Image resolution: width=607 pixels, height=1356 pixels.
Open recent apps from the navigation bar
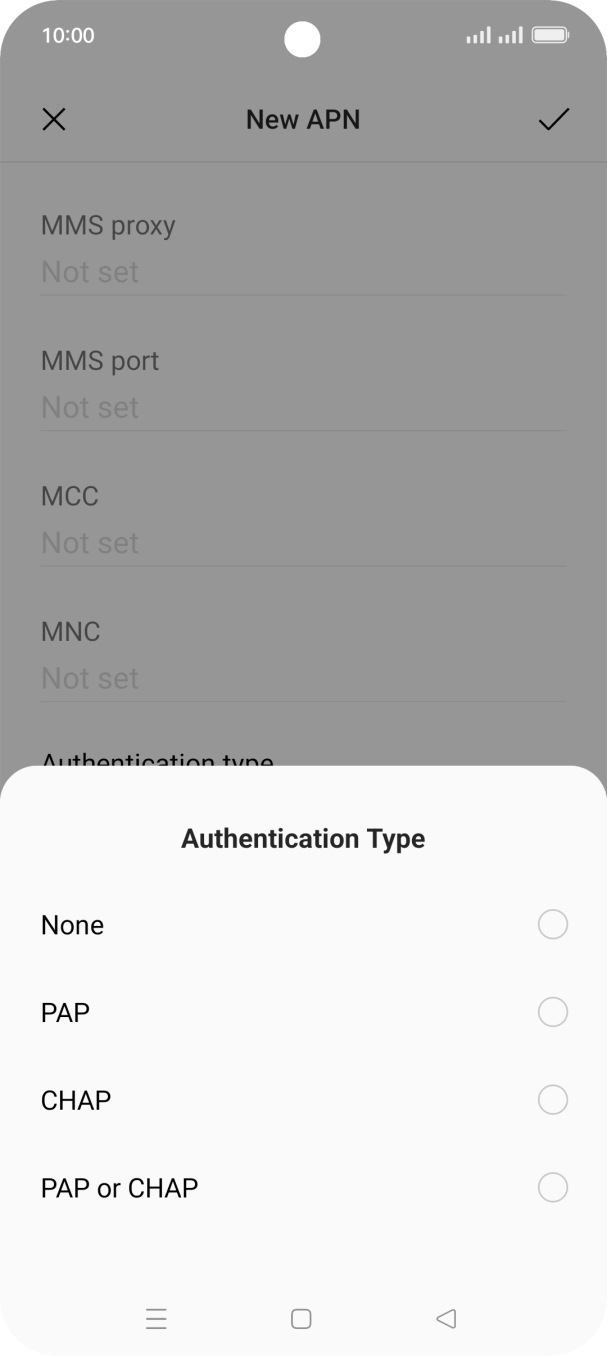[x=156, y=1319]
